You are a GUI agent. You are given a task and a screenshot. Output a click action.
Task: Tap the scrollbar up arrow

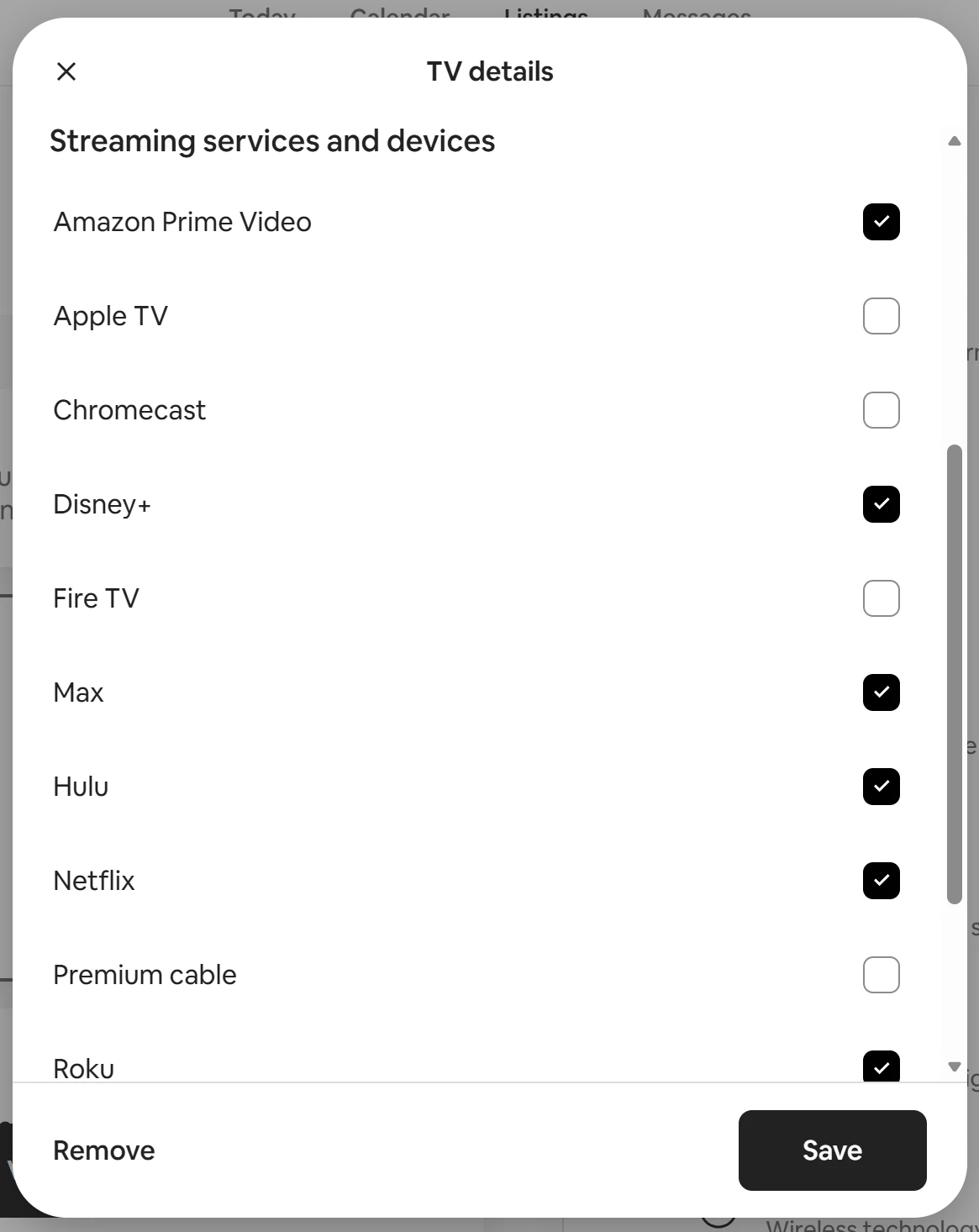954,141
